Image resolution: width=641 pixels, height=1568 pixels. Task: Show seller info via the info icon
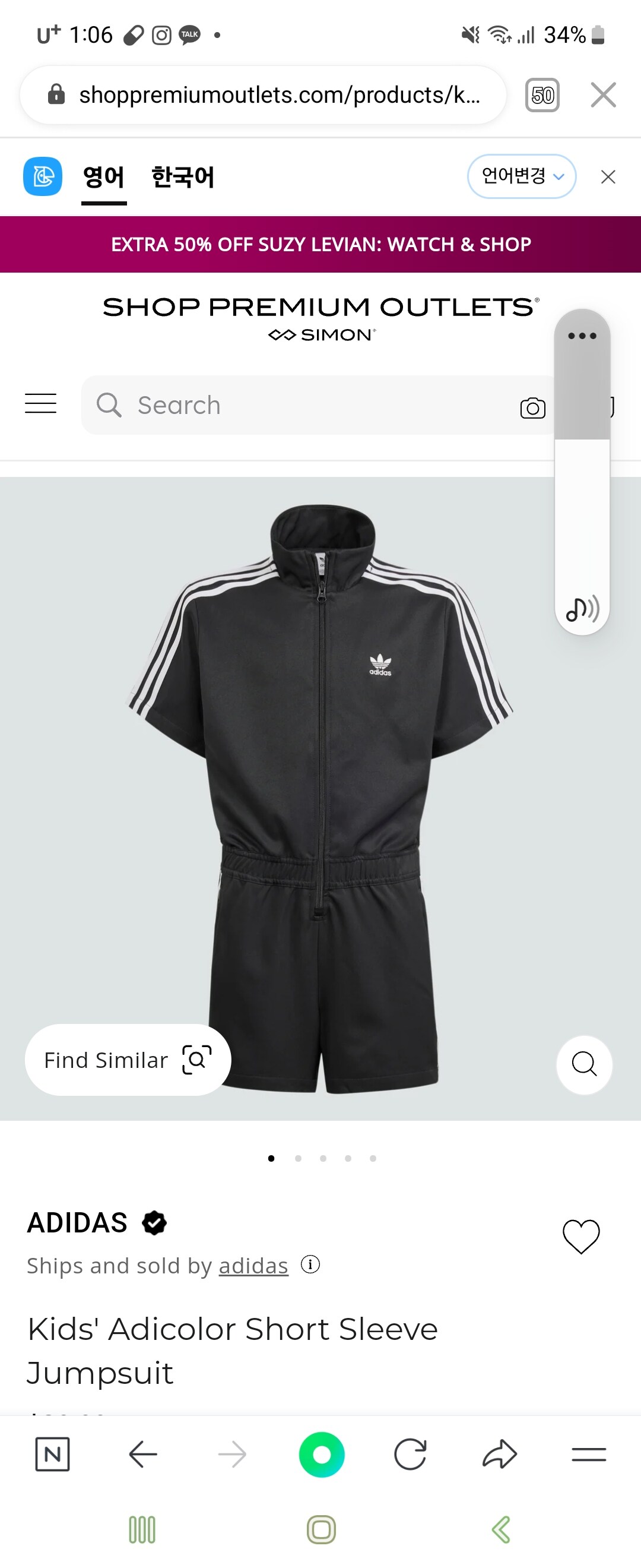[310, 1265]
